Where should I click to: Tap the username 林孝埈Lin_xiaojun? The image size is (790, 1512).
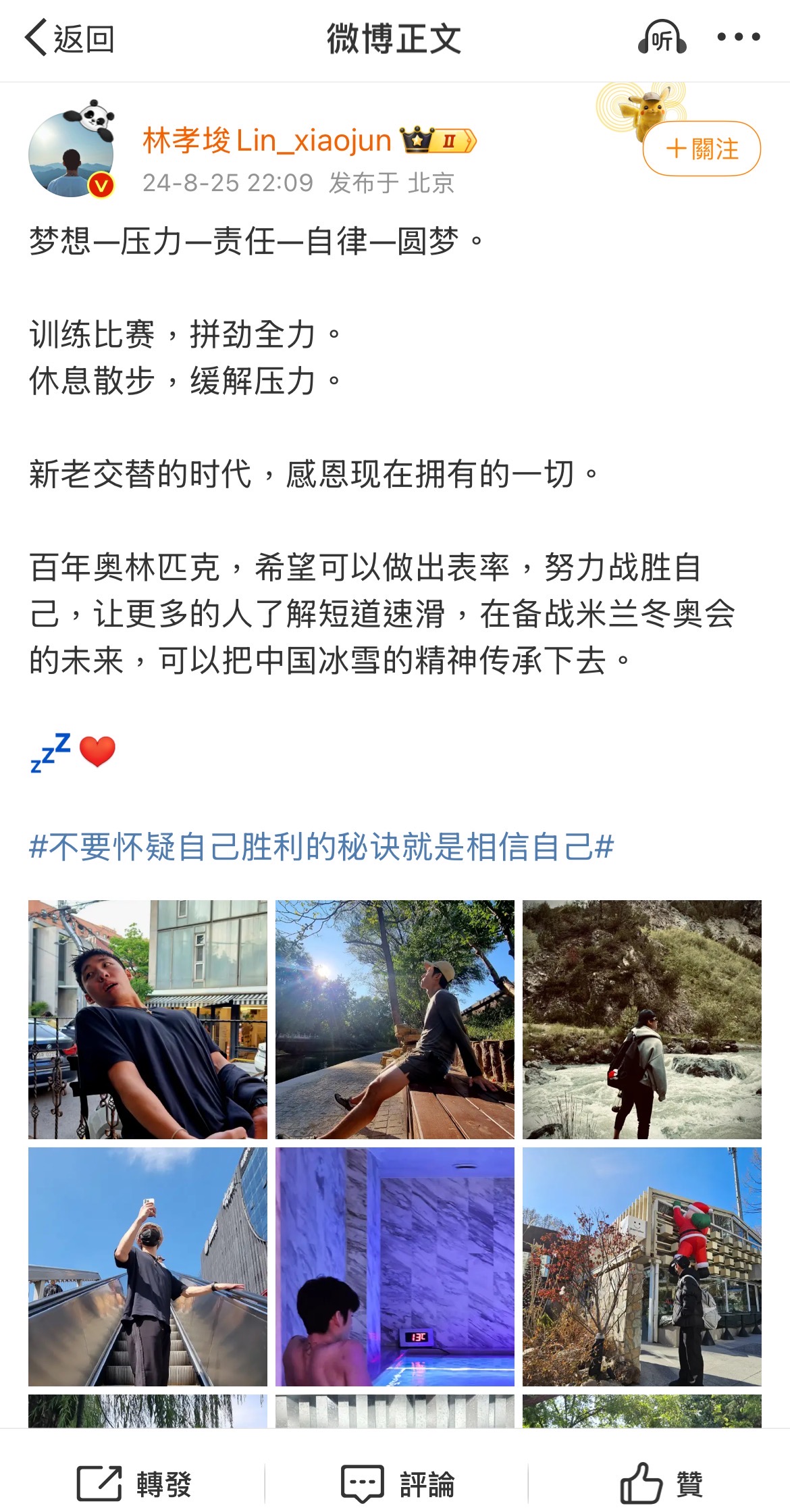[x=267, y=140]
